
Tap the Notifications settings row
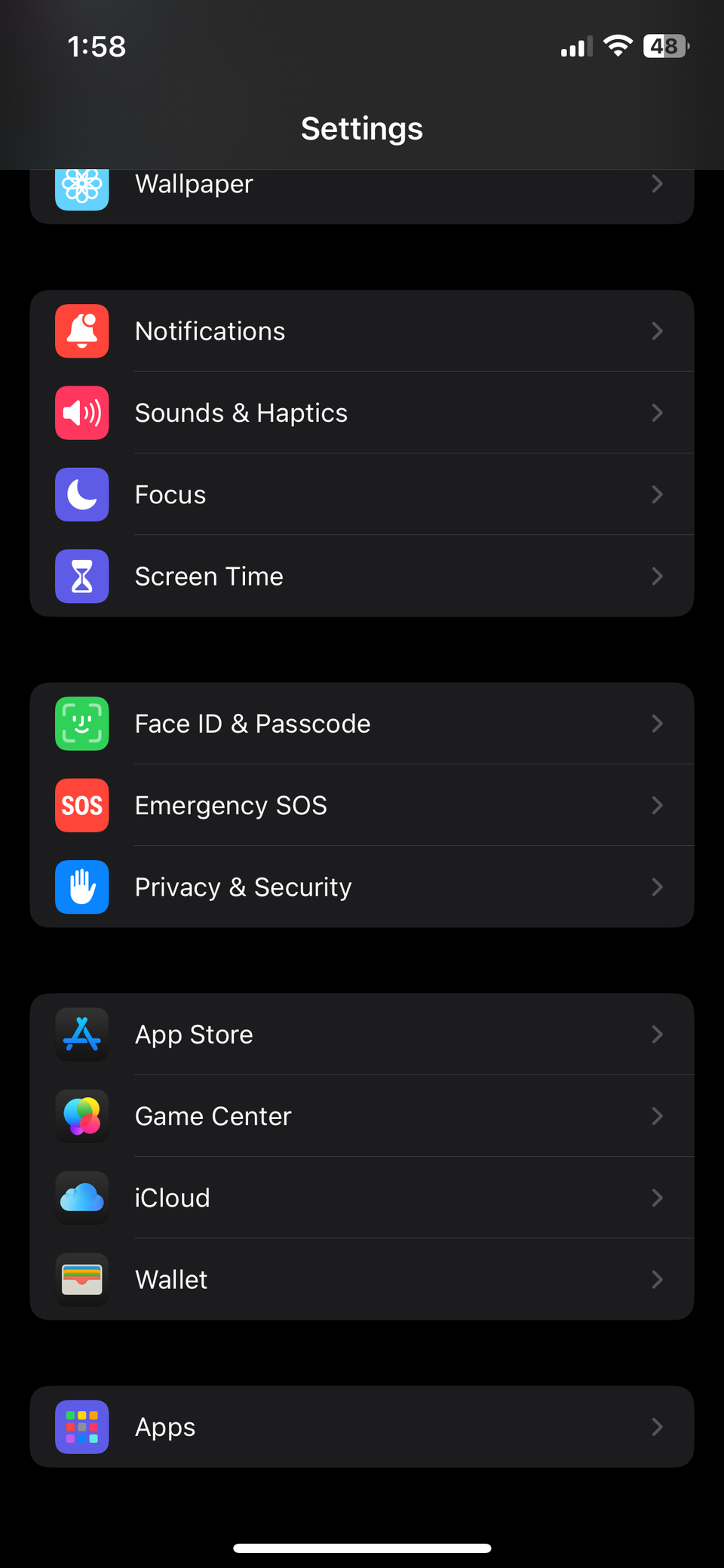(x=362, y=331)
